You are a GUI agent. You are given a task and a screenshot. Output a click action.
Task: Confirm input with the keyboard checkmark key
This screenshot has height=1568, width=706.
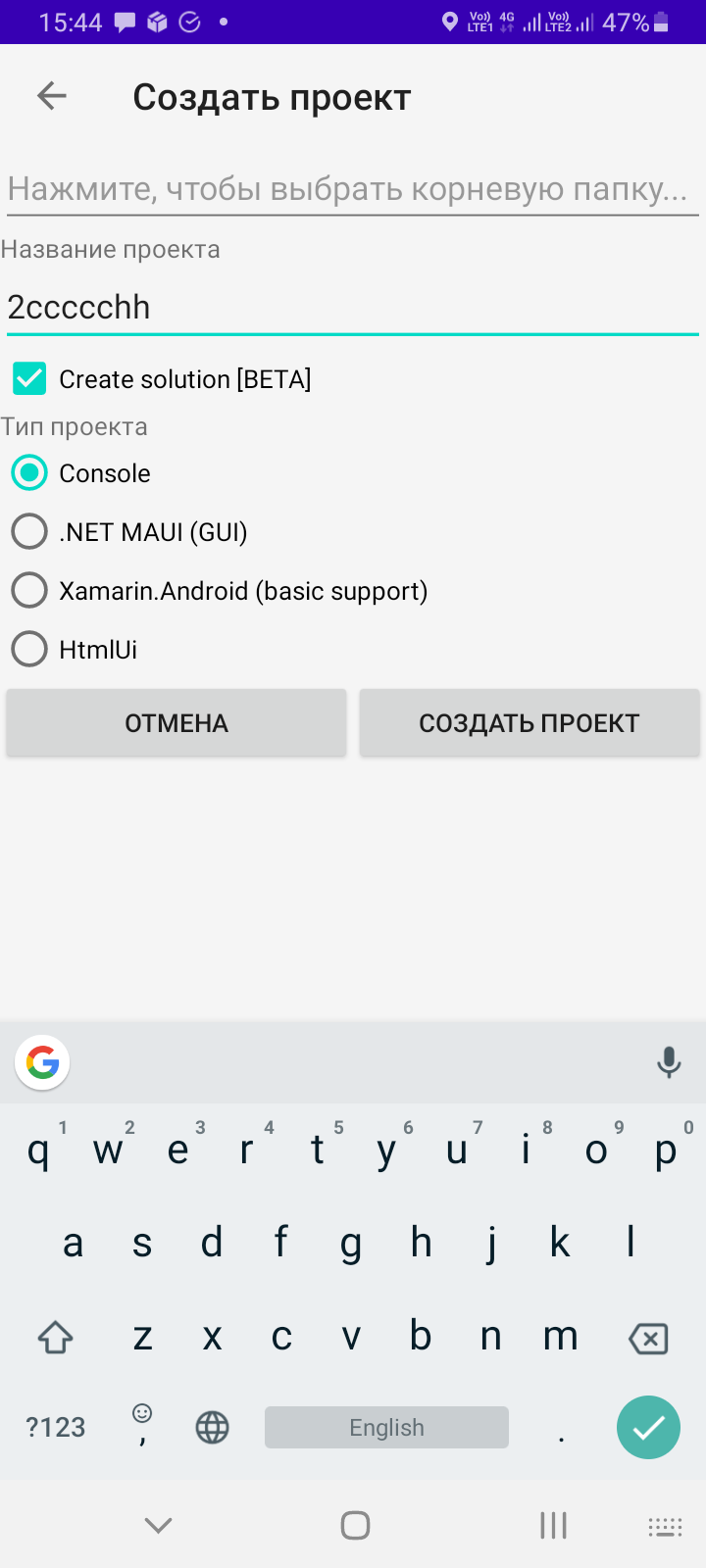pos(648,1427)
